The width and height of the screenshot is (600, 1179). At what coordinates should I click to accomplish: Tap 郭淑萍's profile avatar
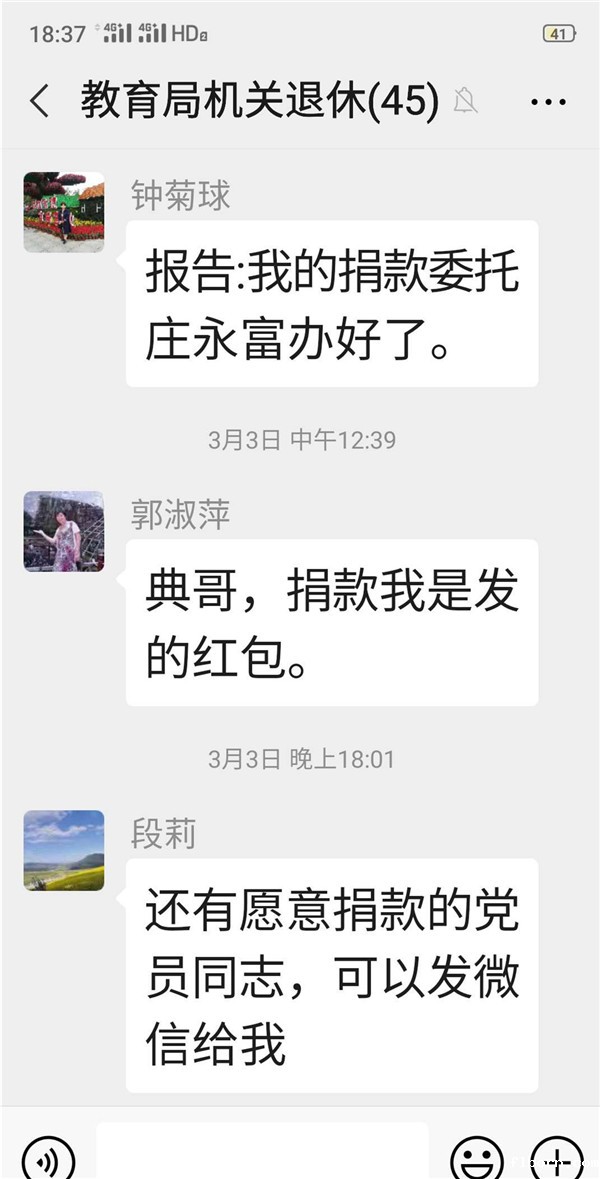[64, 531]
